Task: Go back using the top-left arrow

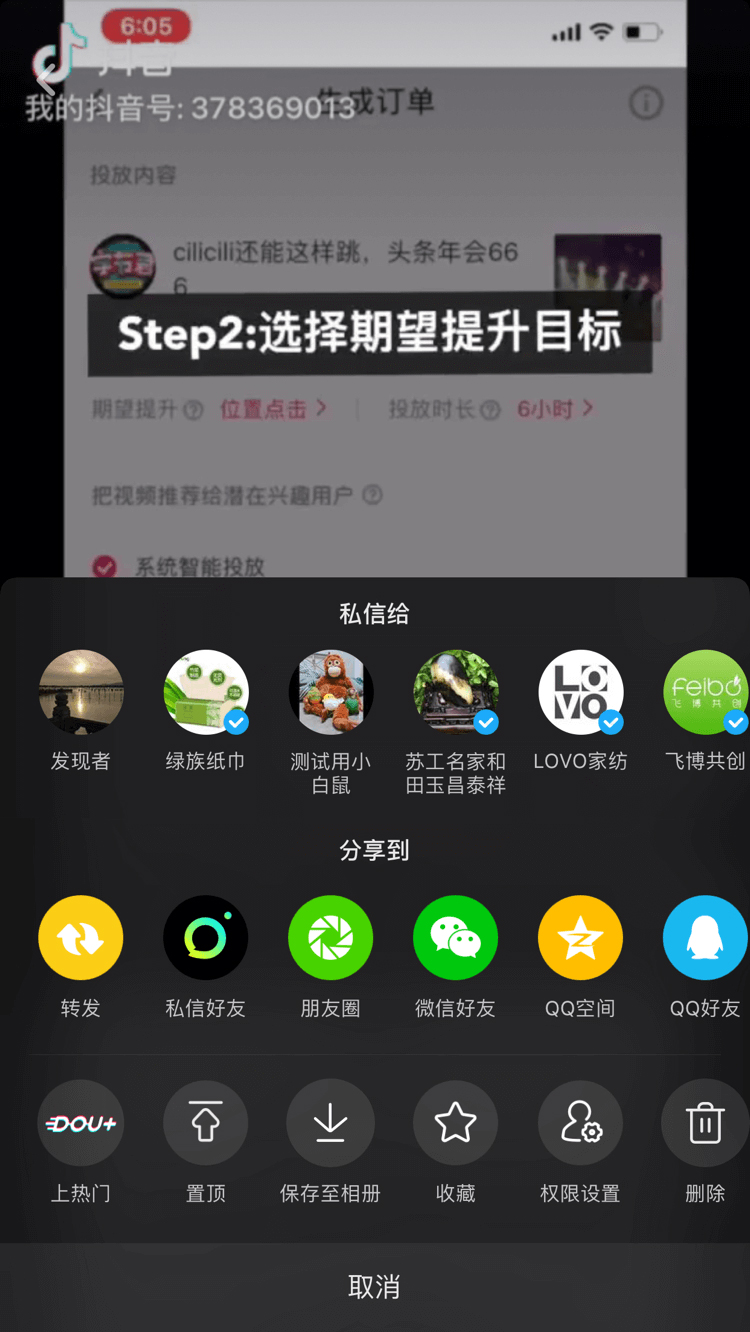Action: pos(46,80)
